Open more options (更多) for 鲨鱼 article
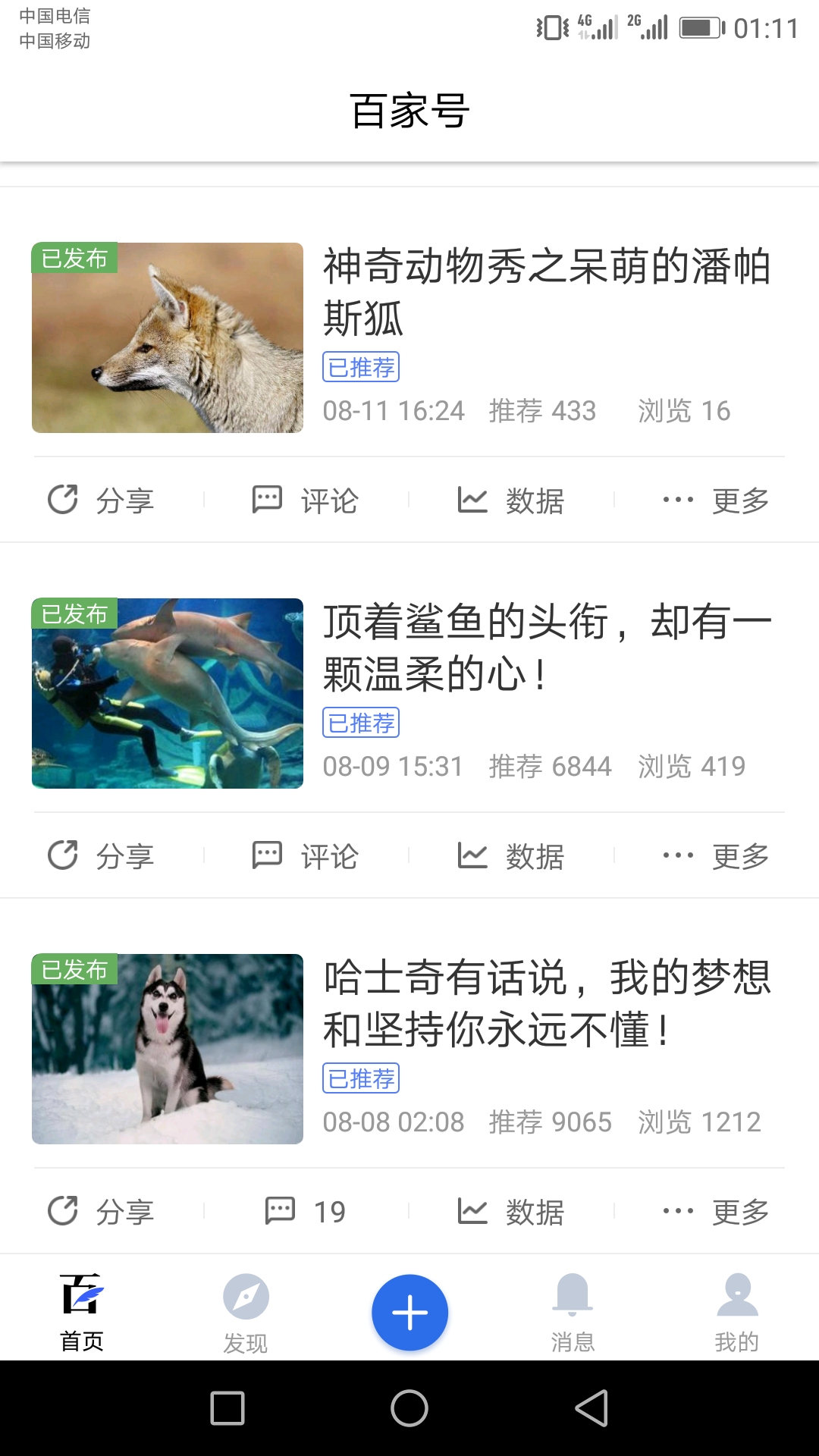819x1456 pixels. (716, 856)
